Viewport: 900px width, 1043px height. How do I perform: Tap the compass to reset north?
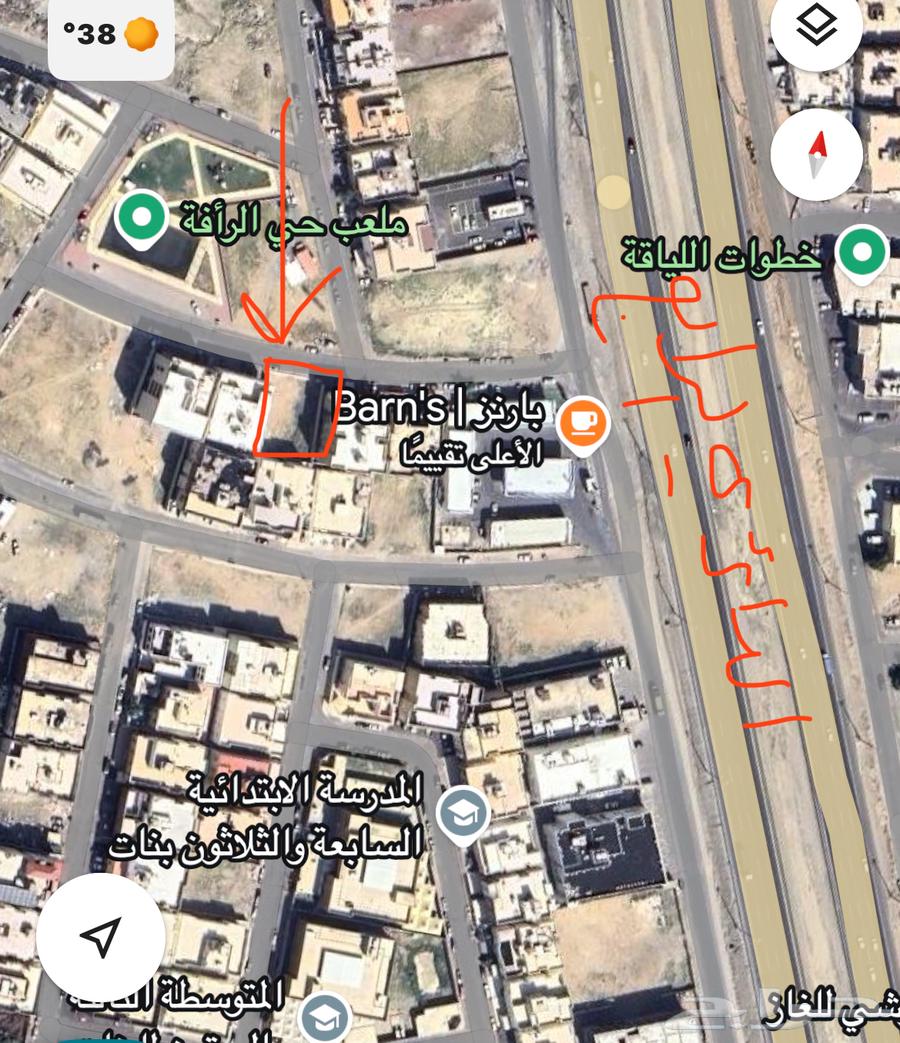click(x=817, y=155)
